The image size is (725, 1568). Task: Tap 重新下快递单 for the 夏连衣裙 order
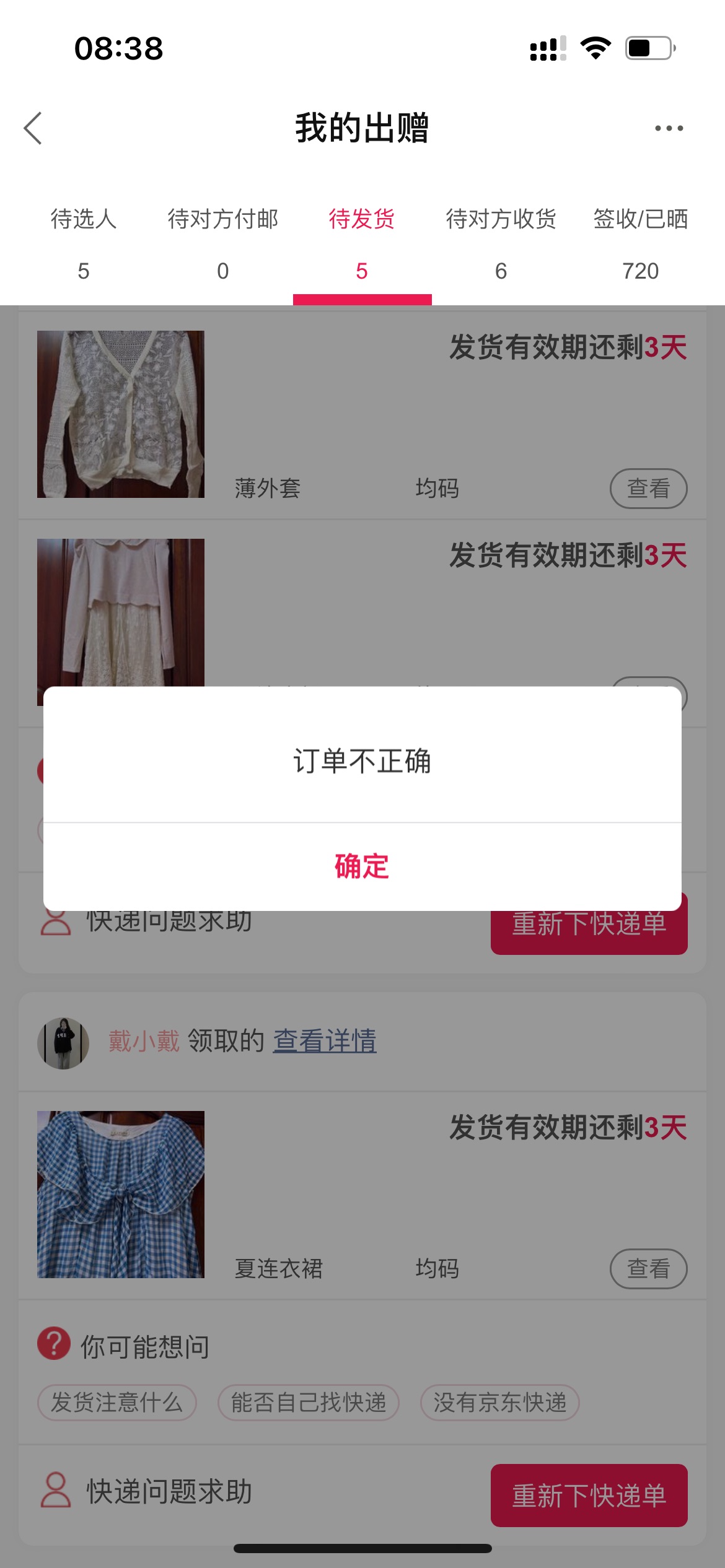589,1496
